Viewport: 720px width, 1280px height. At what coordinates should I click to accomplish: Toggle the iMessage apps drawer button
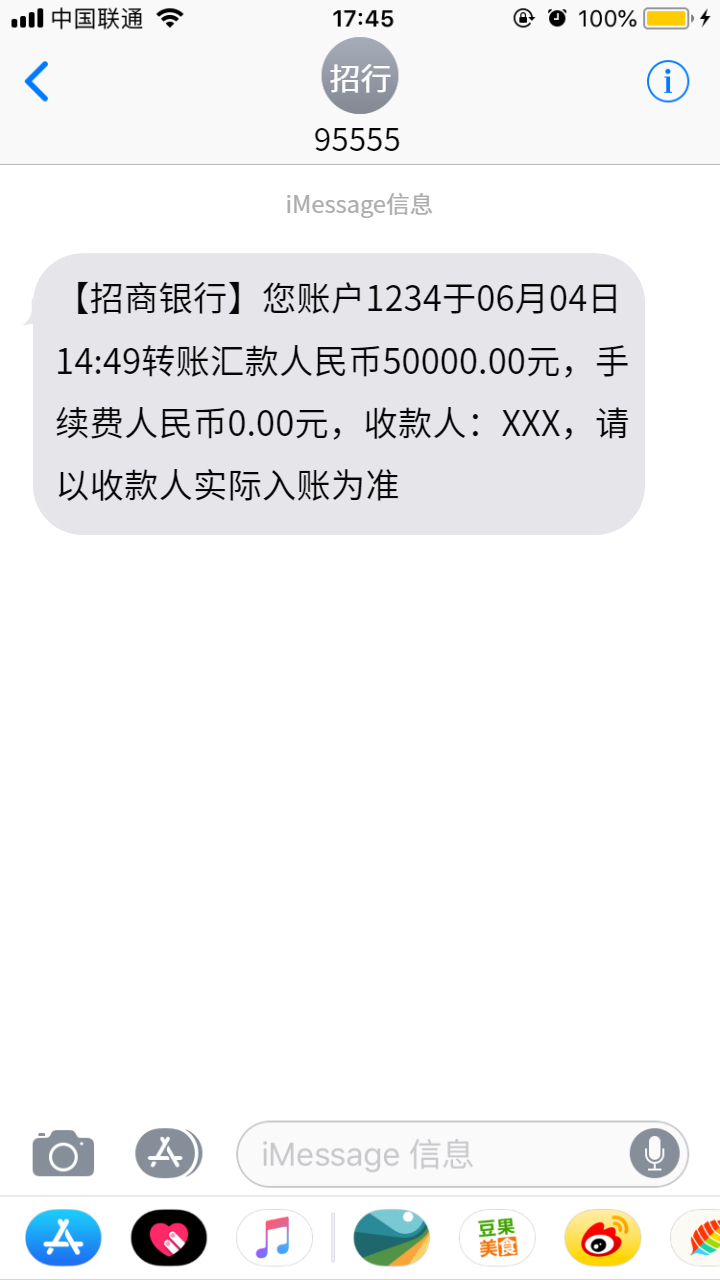(x=167, y=1154)
